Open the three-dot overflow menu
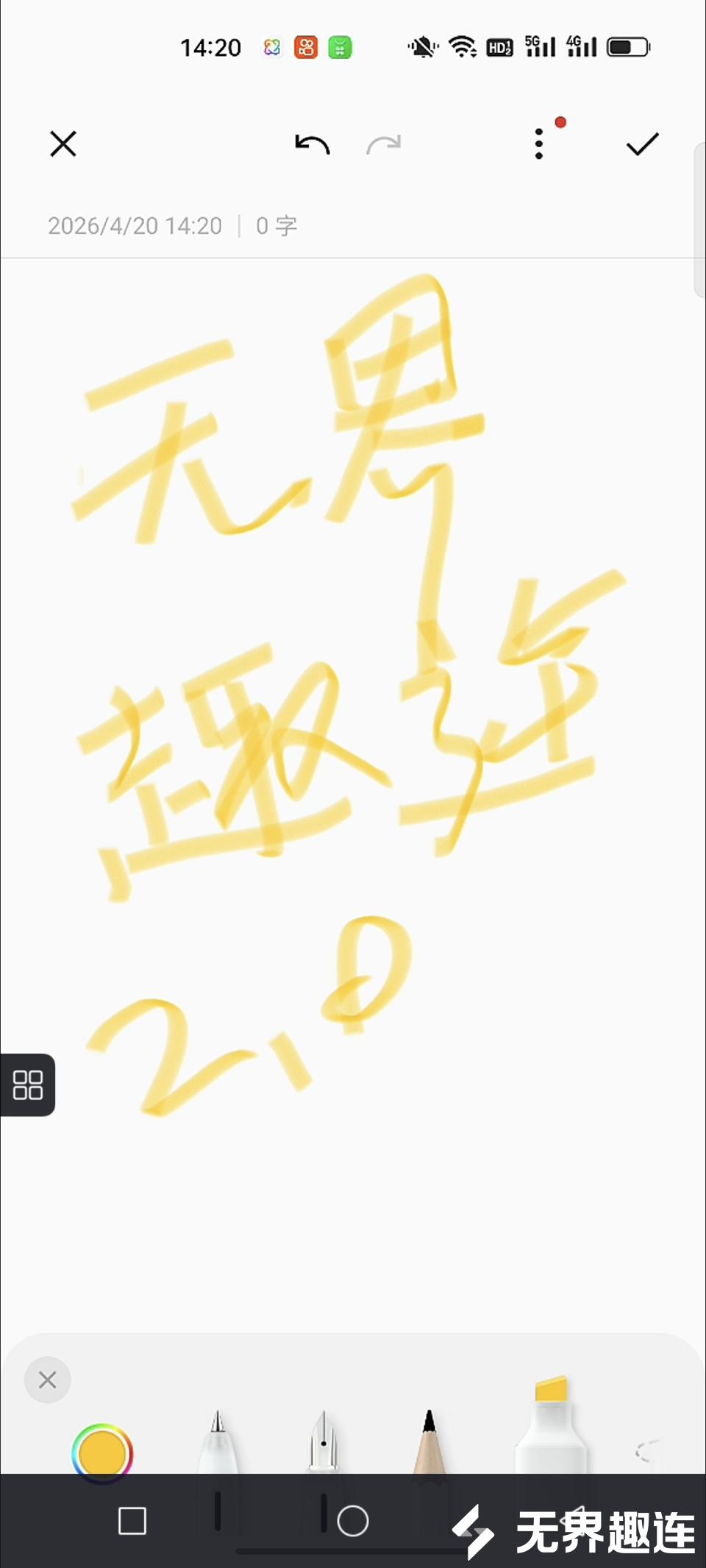The image size is (706, 1568). point(540,144)
